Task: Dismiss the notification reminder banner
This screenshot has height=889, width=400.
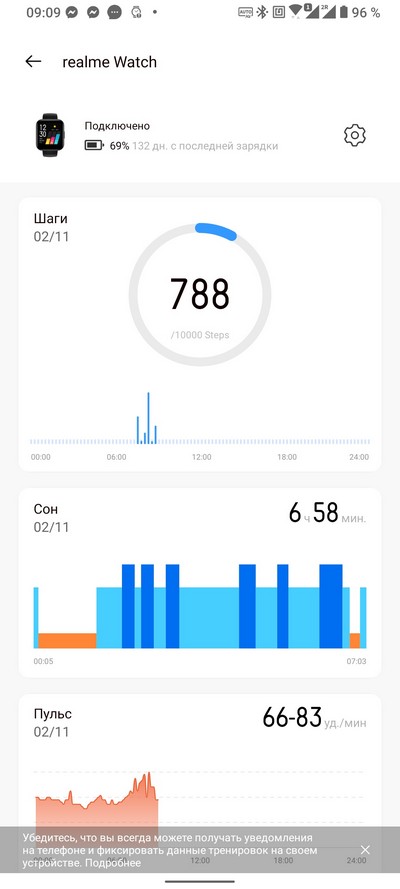Action: pyautogui.click(x=365, y=849)
